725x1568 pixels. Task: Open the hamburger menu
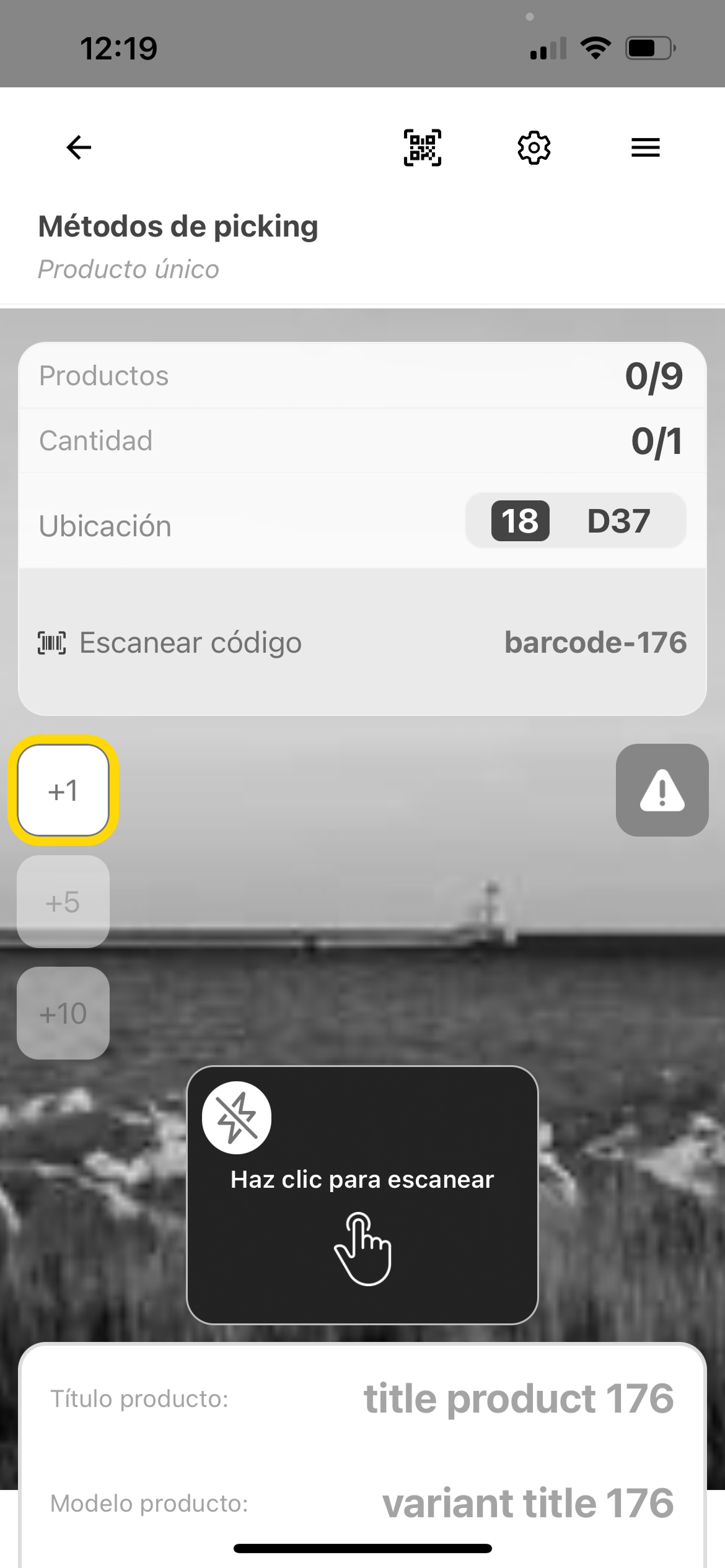pyautogui.click(x=644, y=147)
